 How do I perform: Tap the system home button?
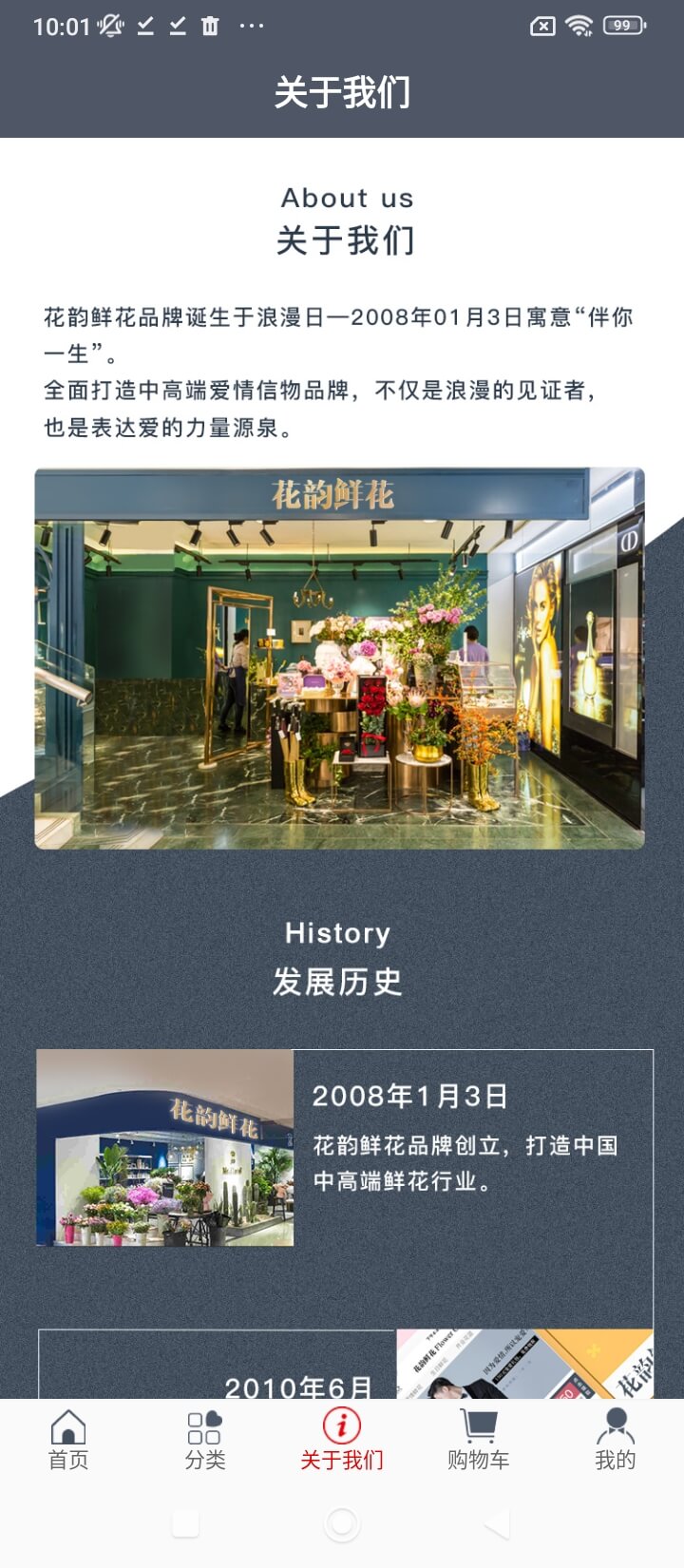click(x=342, y=1524)
